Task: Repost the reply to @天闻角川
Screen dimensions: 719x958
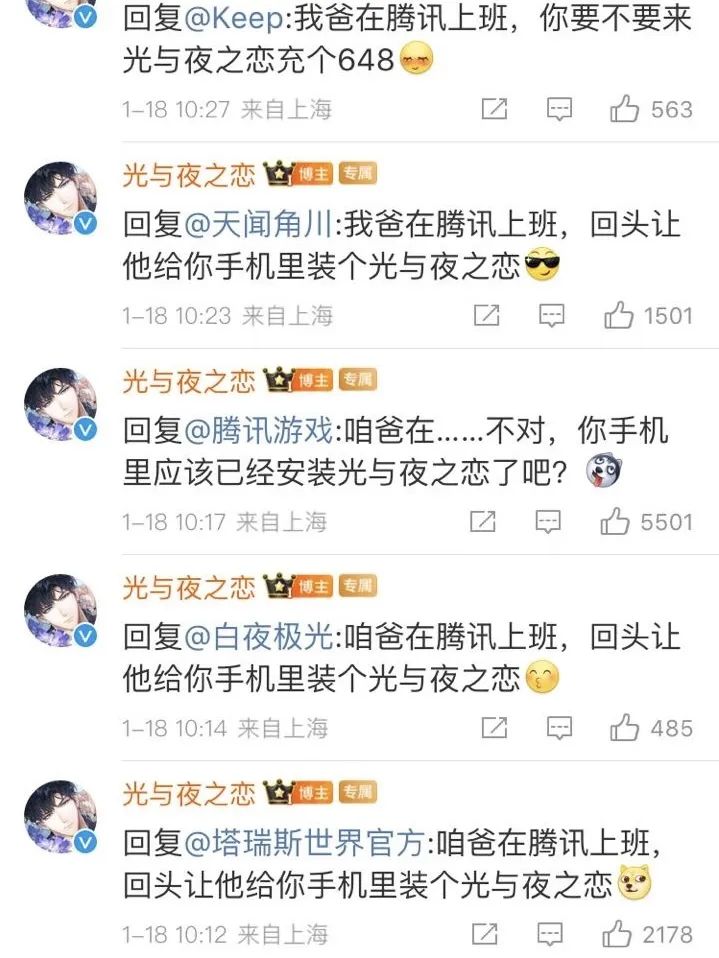Action: (486, 316)
